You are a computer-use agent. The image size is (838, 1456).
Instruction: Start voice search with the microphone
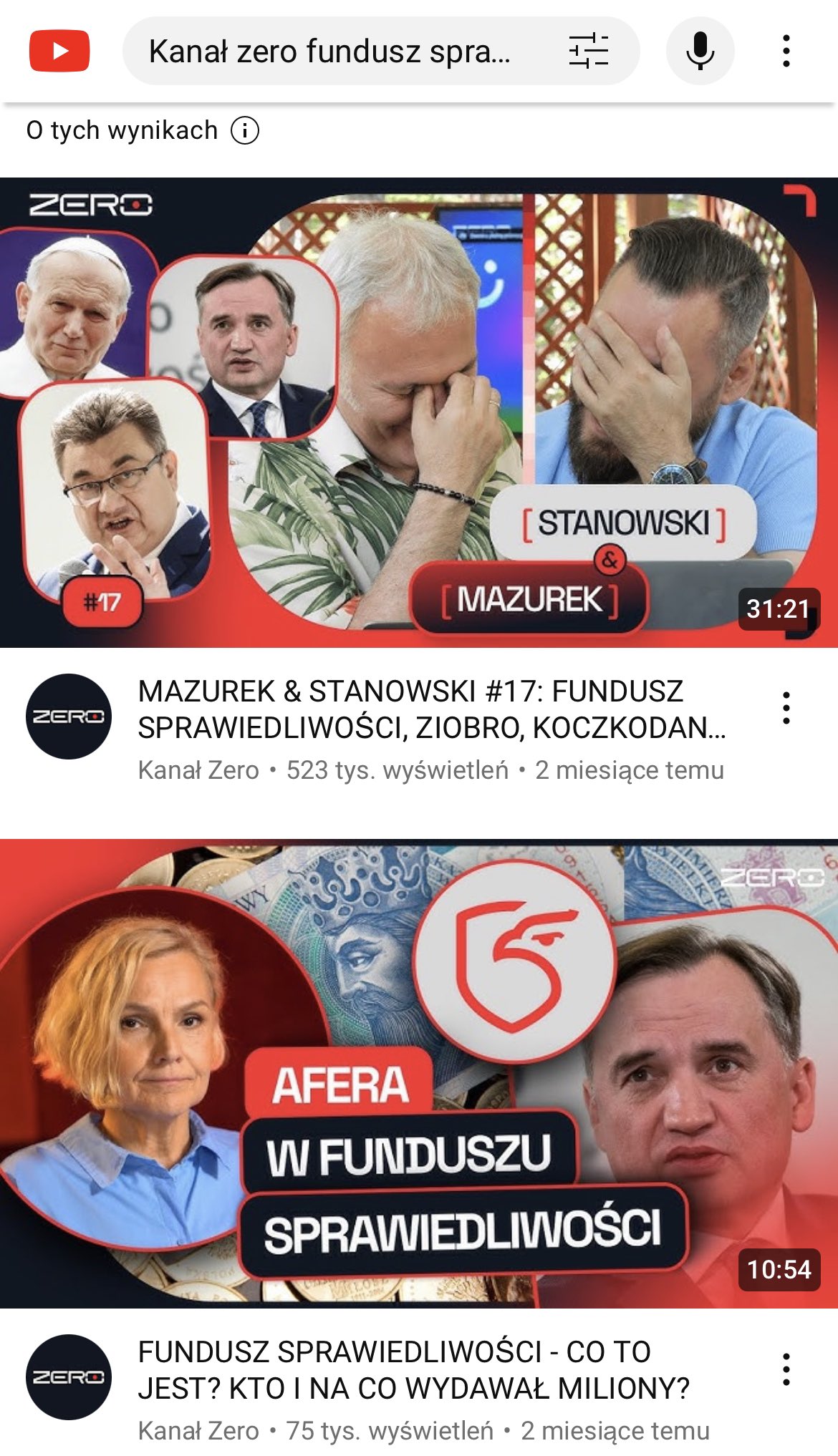(700, 52)
